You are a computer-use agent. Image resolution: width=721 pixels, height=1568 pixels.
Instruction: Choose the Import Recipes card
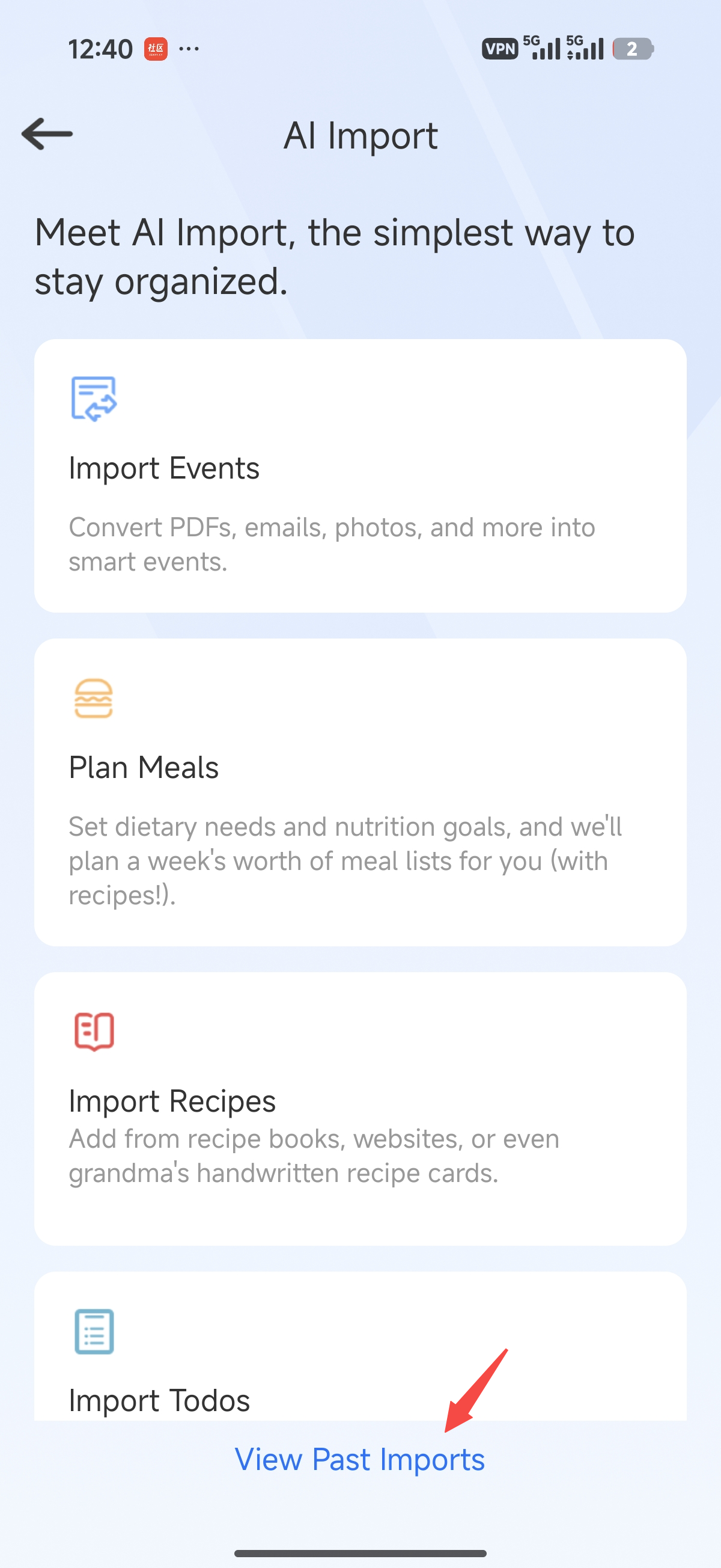[x=360, y=1108]
